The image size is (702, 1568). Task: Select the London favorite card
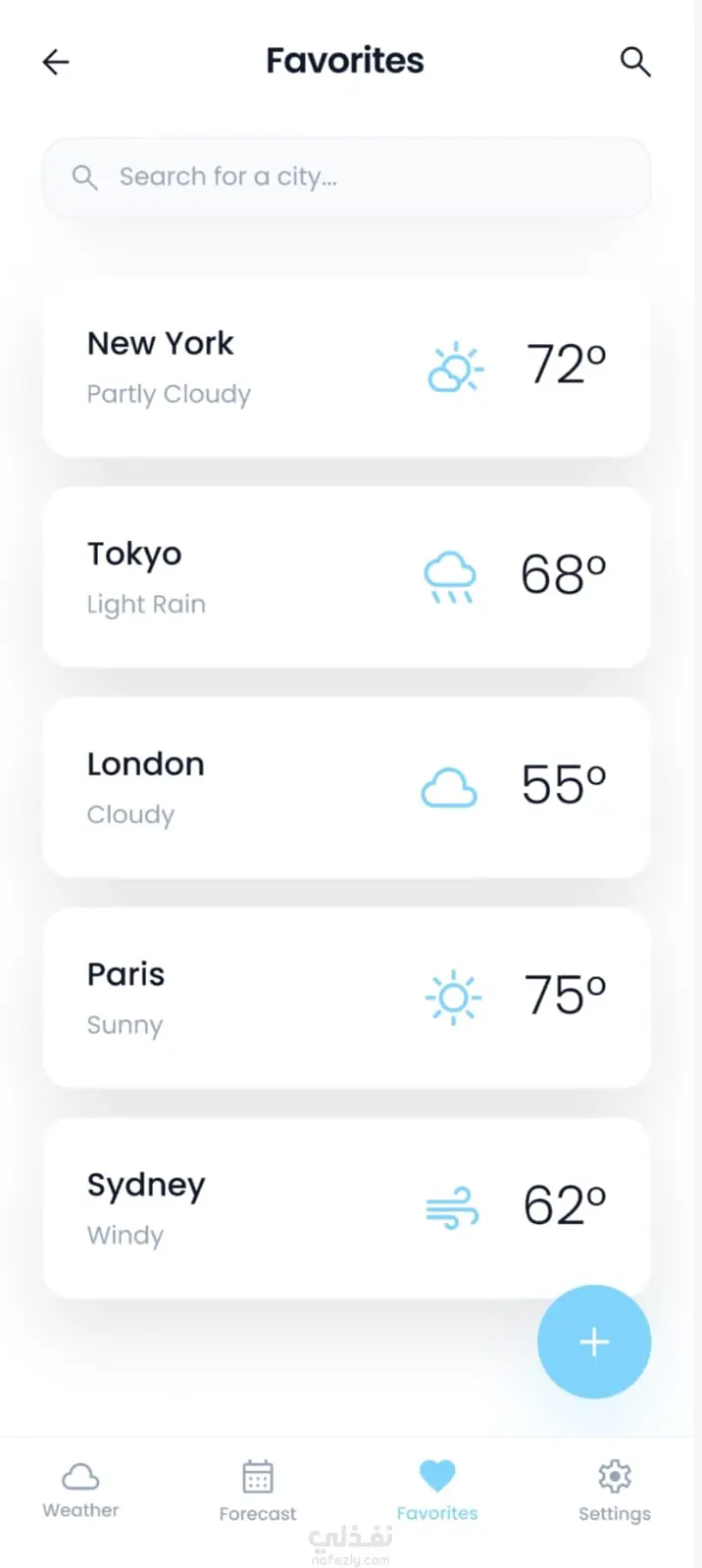pos(345,787)
